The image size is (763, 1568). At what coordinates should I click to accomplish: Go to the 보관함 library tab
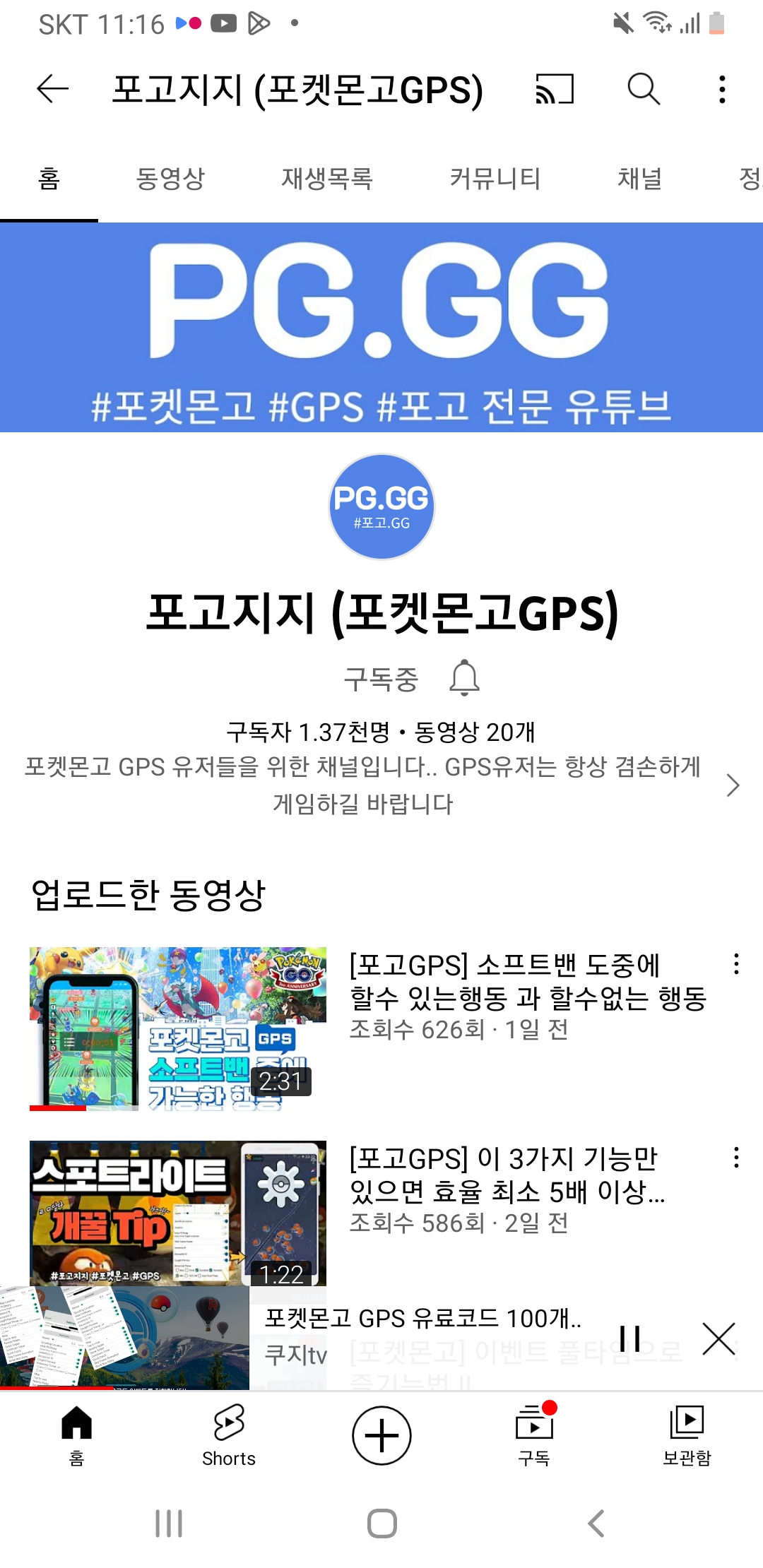[x=687, y=1436]
